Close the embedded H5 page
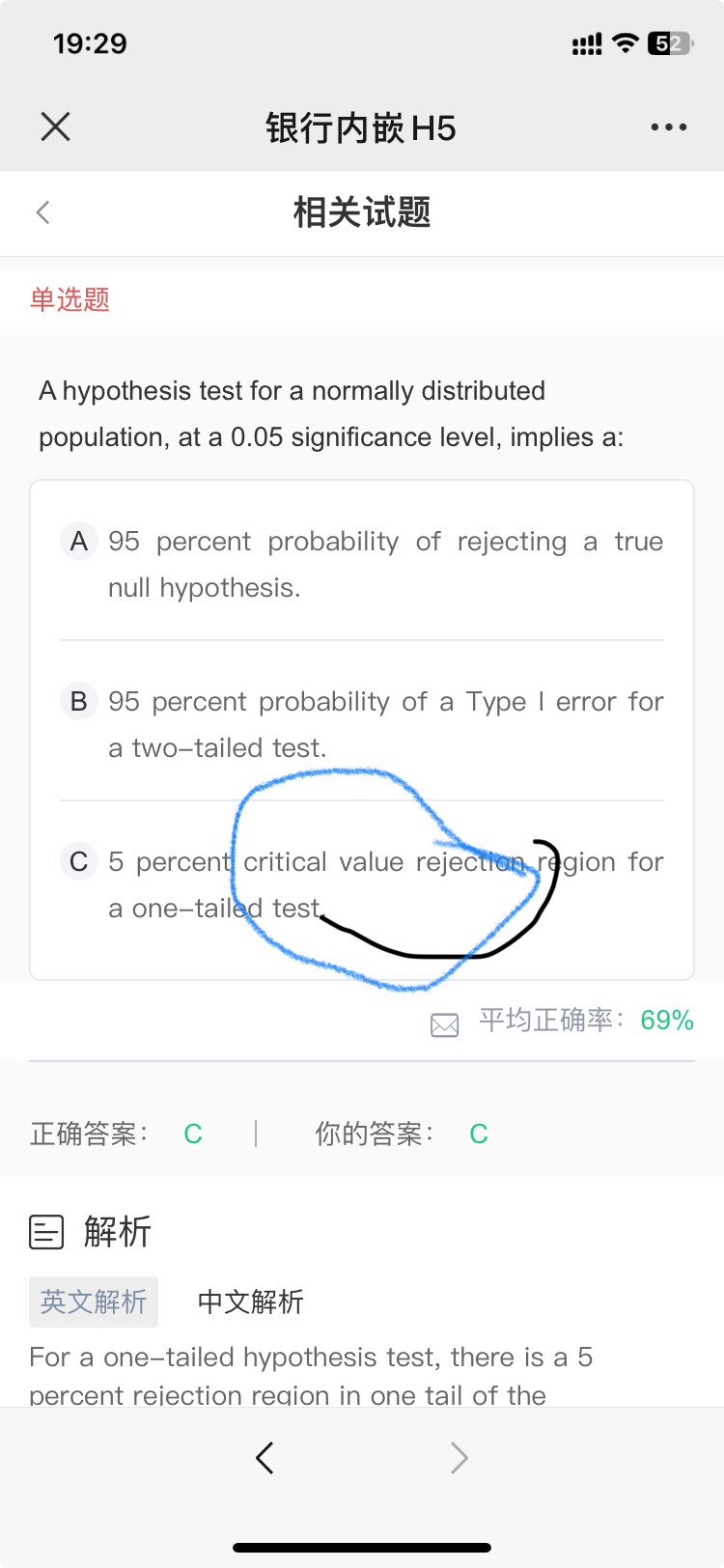This screenshot has width=724, height=1568. pyautogui.click(x=56, y=126)
